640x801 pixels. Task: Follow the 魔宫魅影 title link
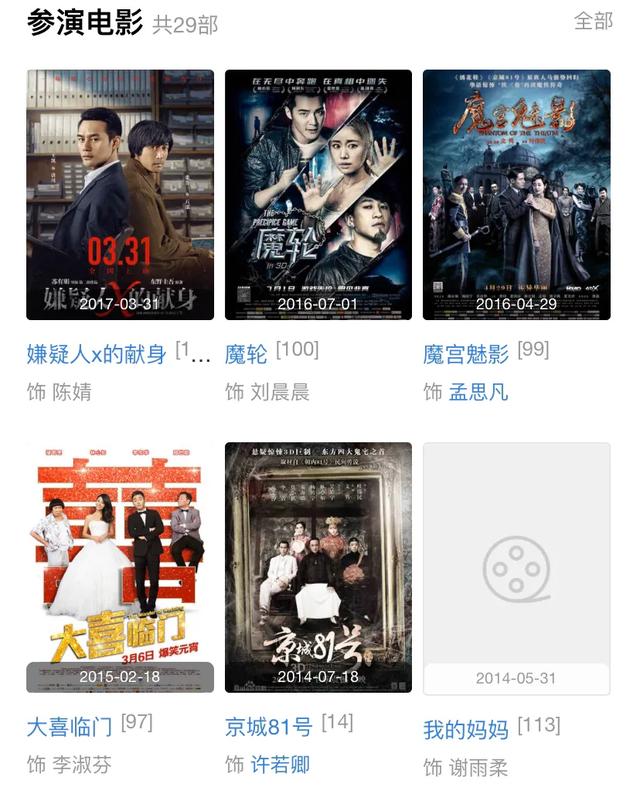click(x=466, y=354)
